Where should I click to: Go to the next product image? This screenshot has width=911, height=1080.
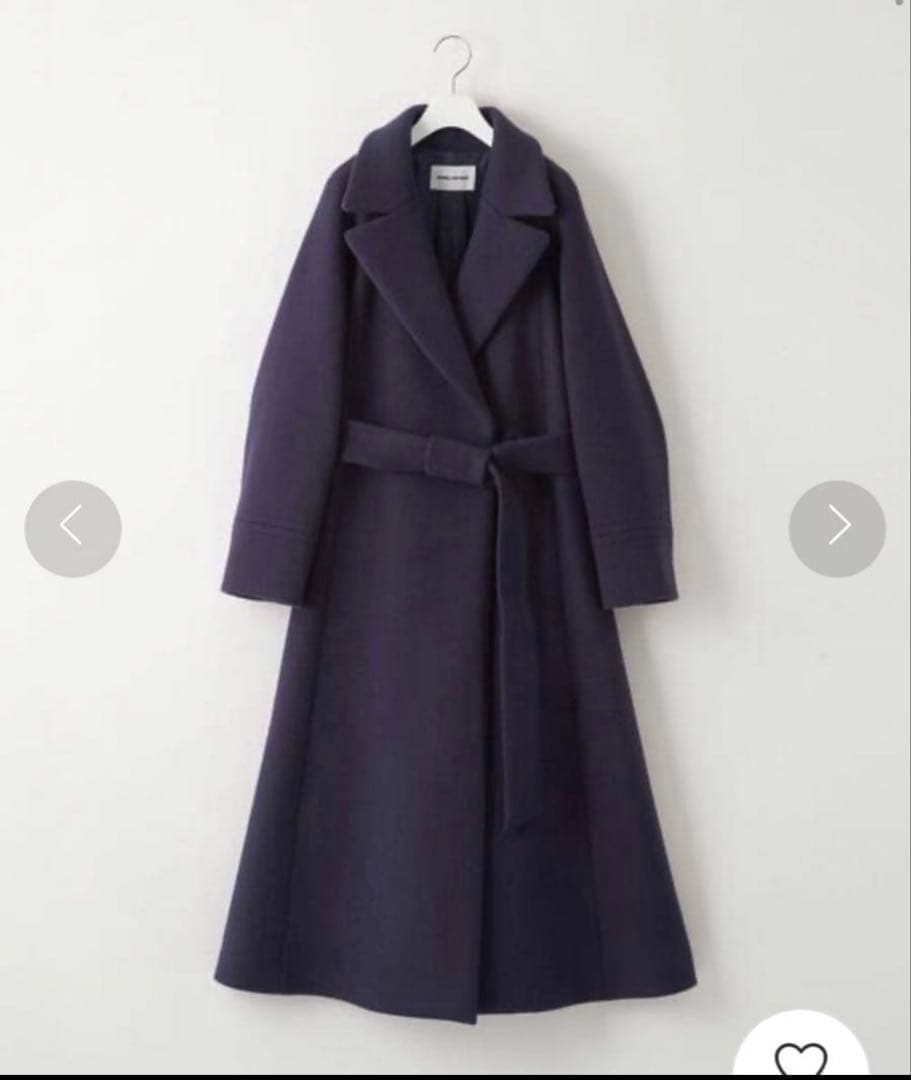tap(837, 528)
